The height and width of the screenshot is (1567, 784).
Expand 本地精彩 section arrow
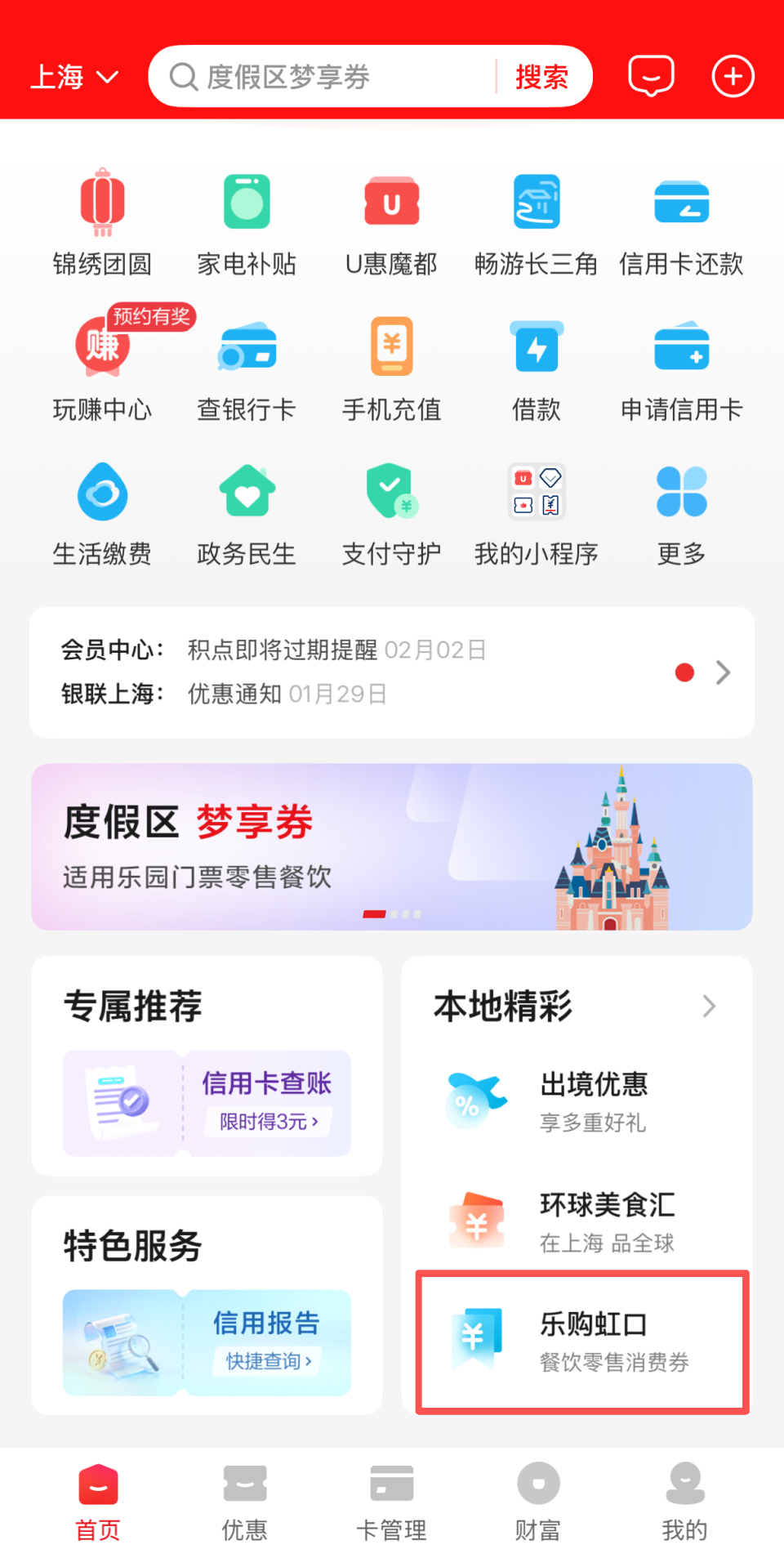coord(709,1007)
